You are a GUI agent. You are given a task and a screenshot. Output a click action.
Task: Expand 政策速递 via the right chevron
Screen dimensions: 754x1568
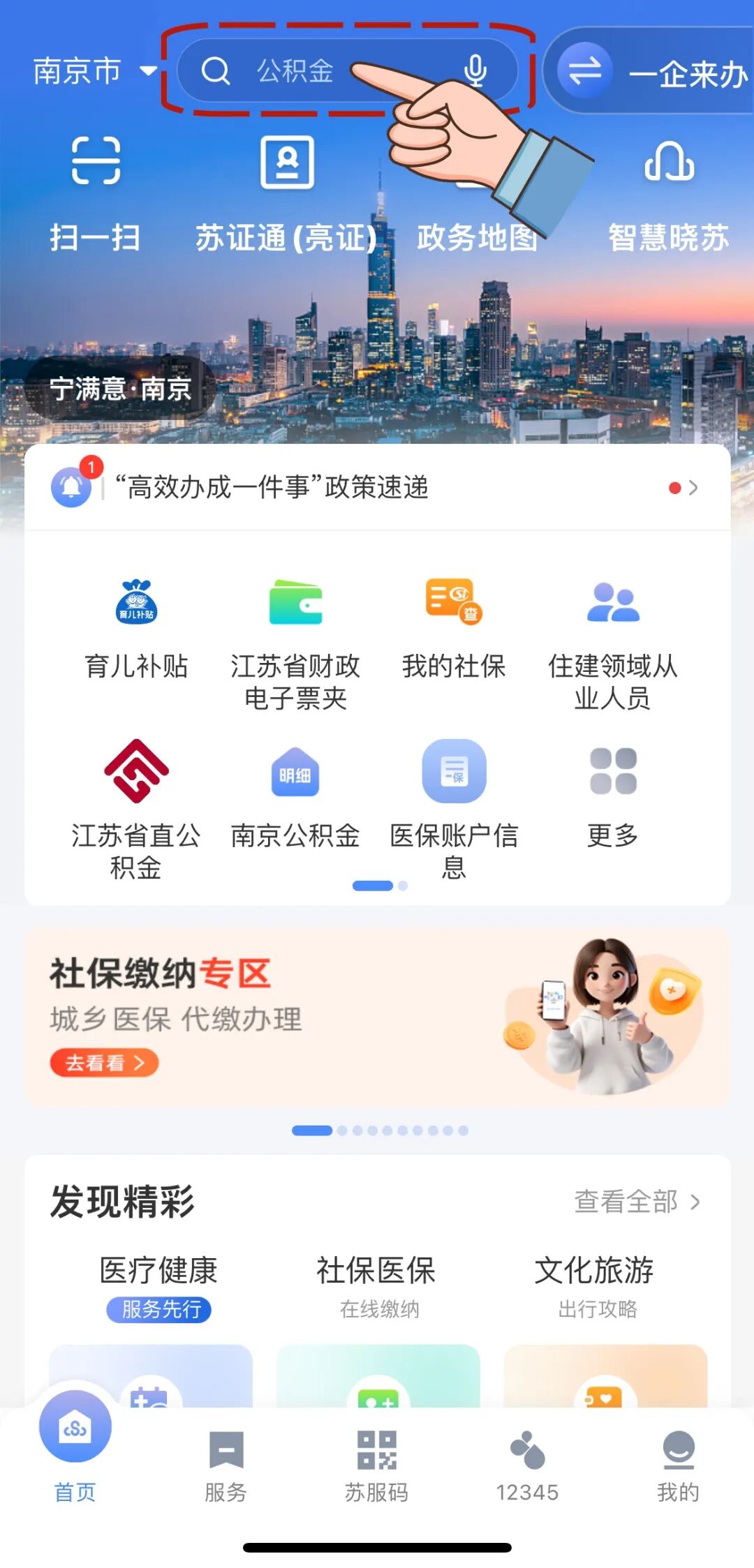(693, 488)
